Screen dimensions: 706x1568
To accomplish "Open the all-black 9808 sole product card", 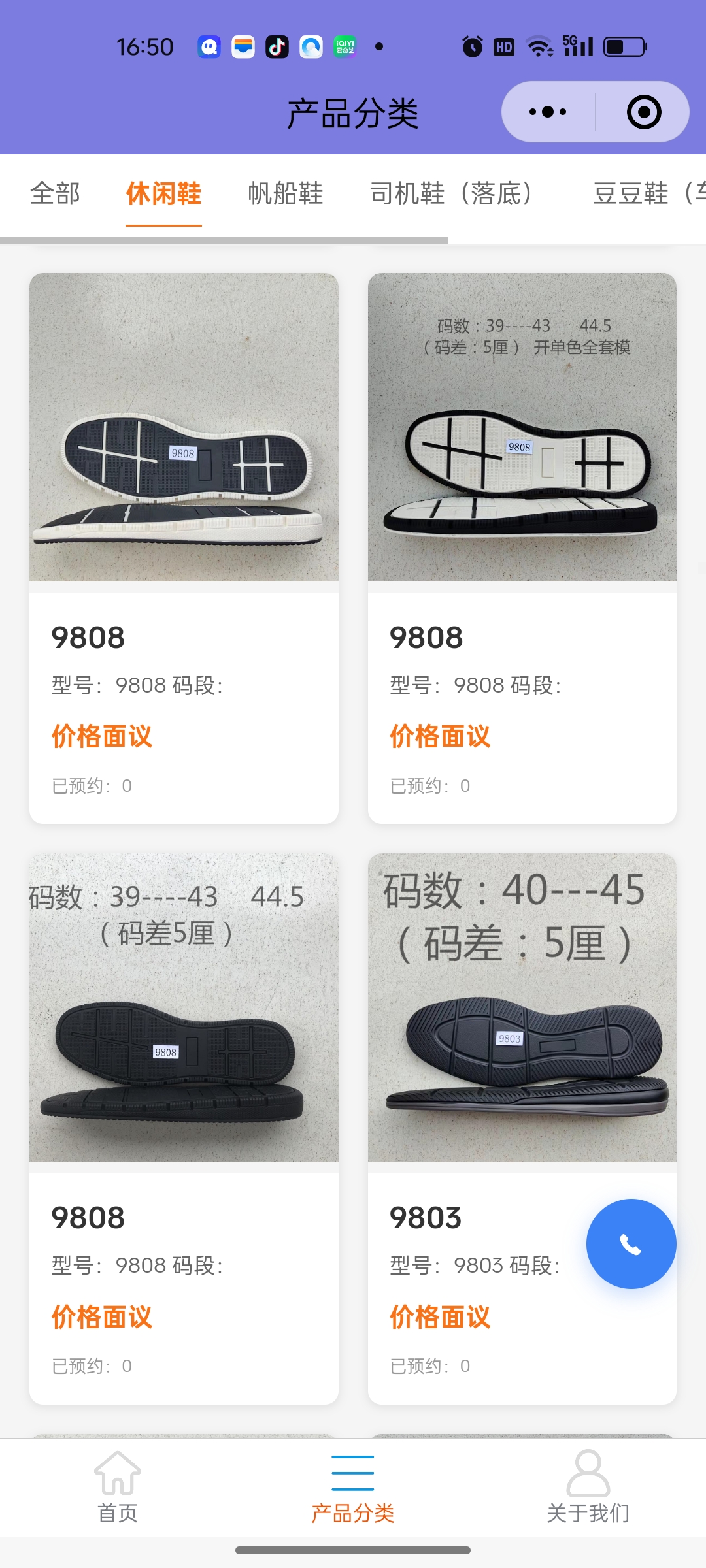I will [184, 1128].
